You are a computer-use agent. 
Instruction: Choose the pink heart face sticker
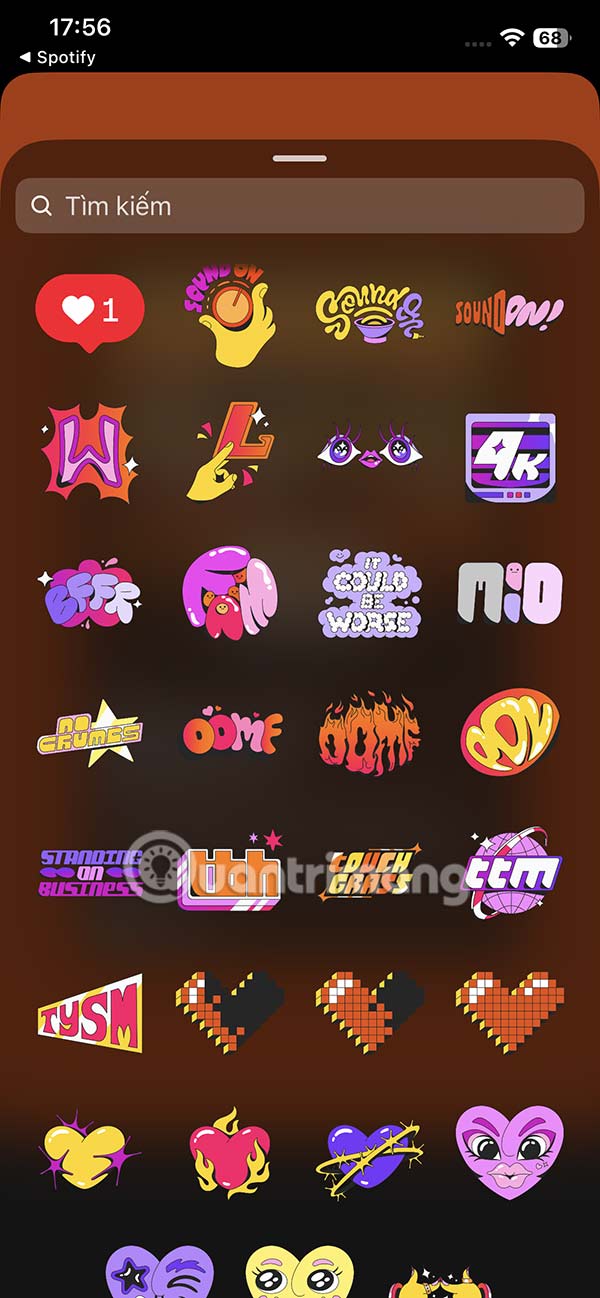point(510,1150)
